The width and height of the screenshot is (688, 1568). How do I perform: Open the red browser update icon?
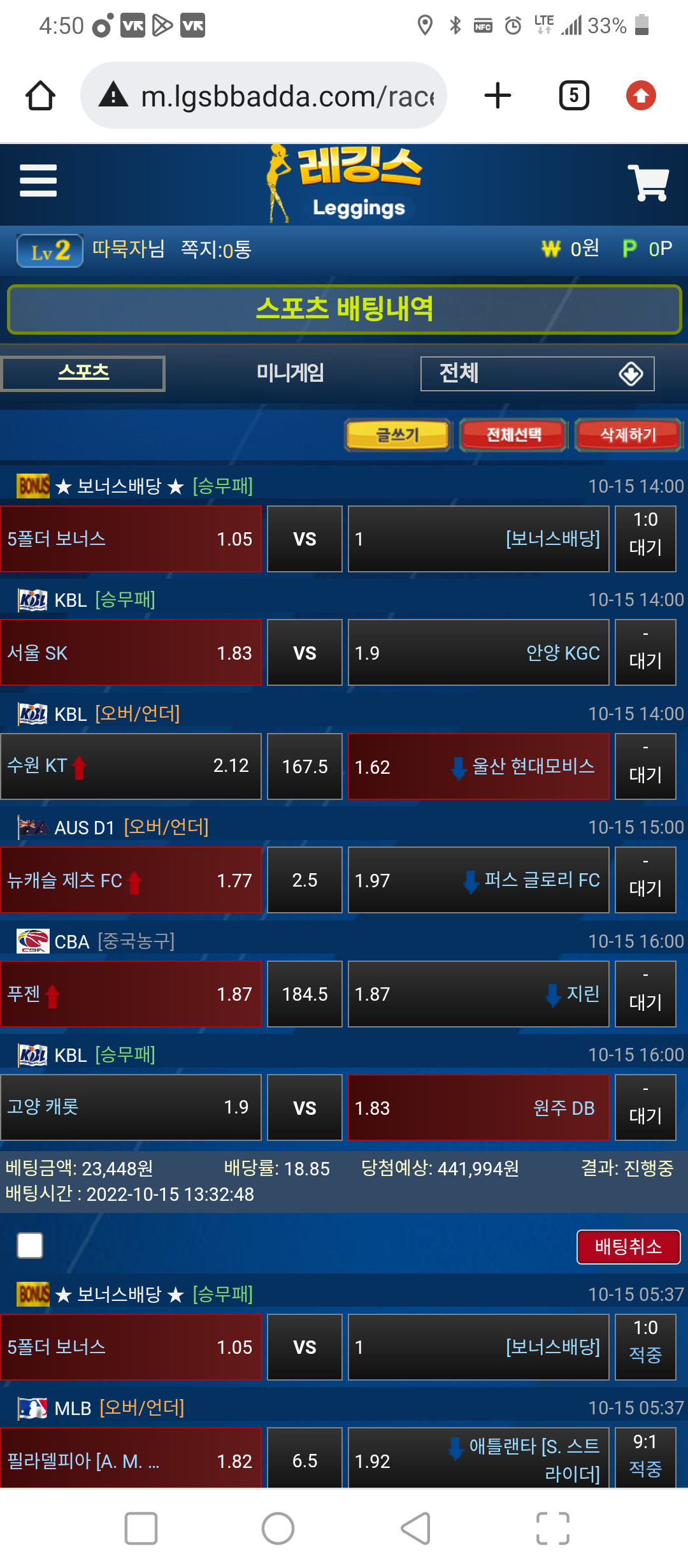[x=641, y=96]
